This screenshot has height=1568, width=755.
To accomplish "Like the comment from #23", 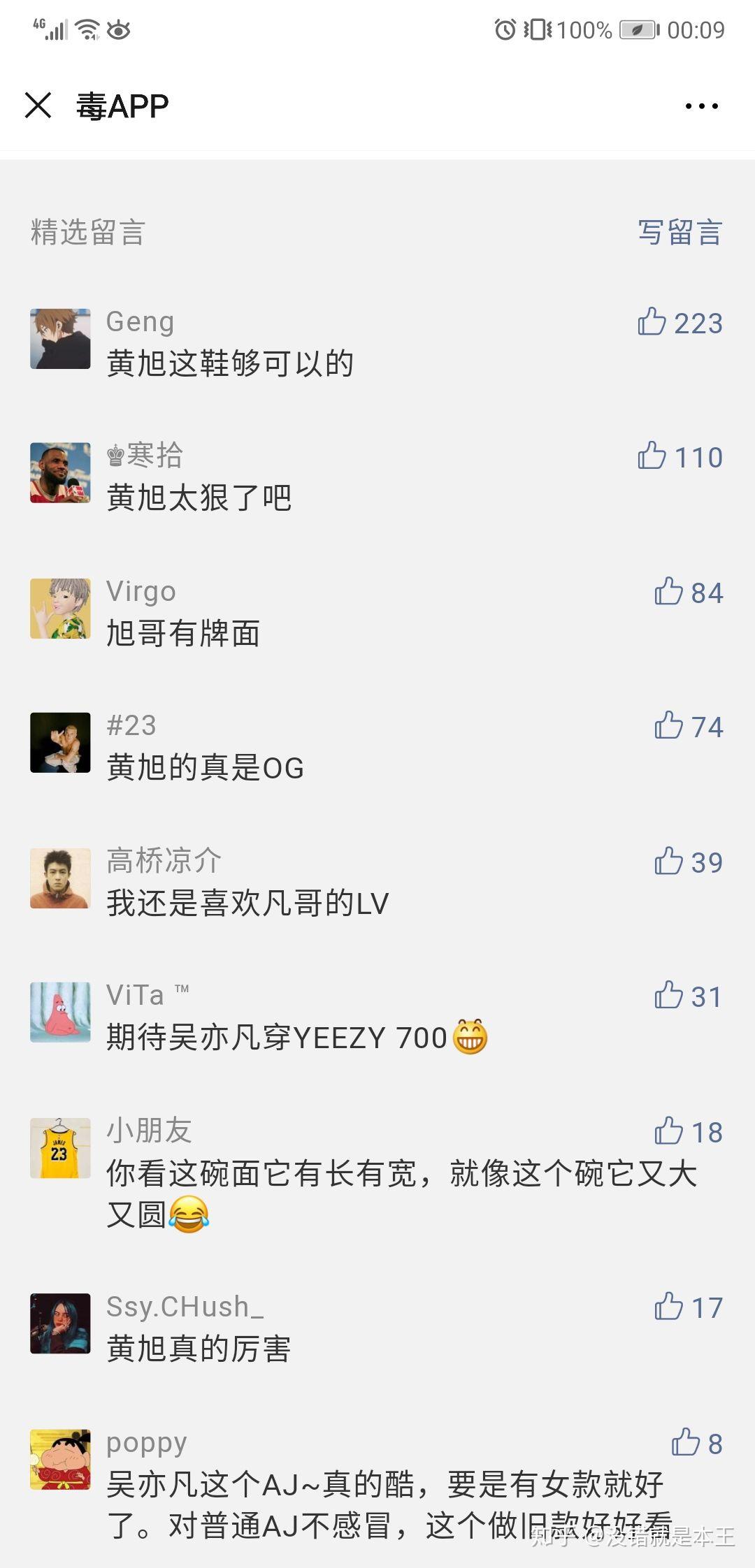I will coord(668,726).
